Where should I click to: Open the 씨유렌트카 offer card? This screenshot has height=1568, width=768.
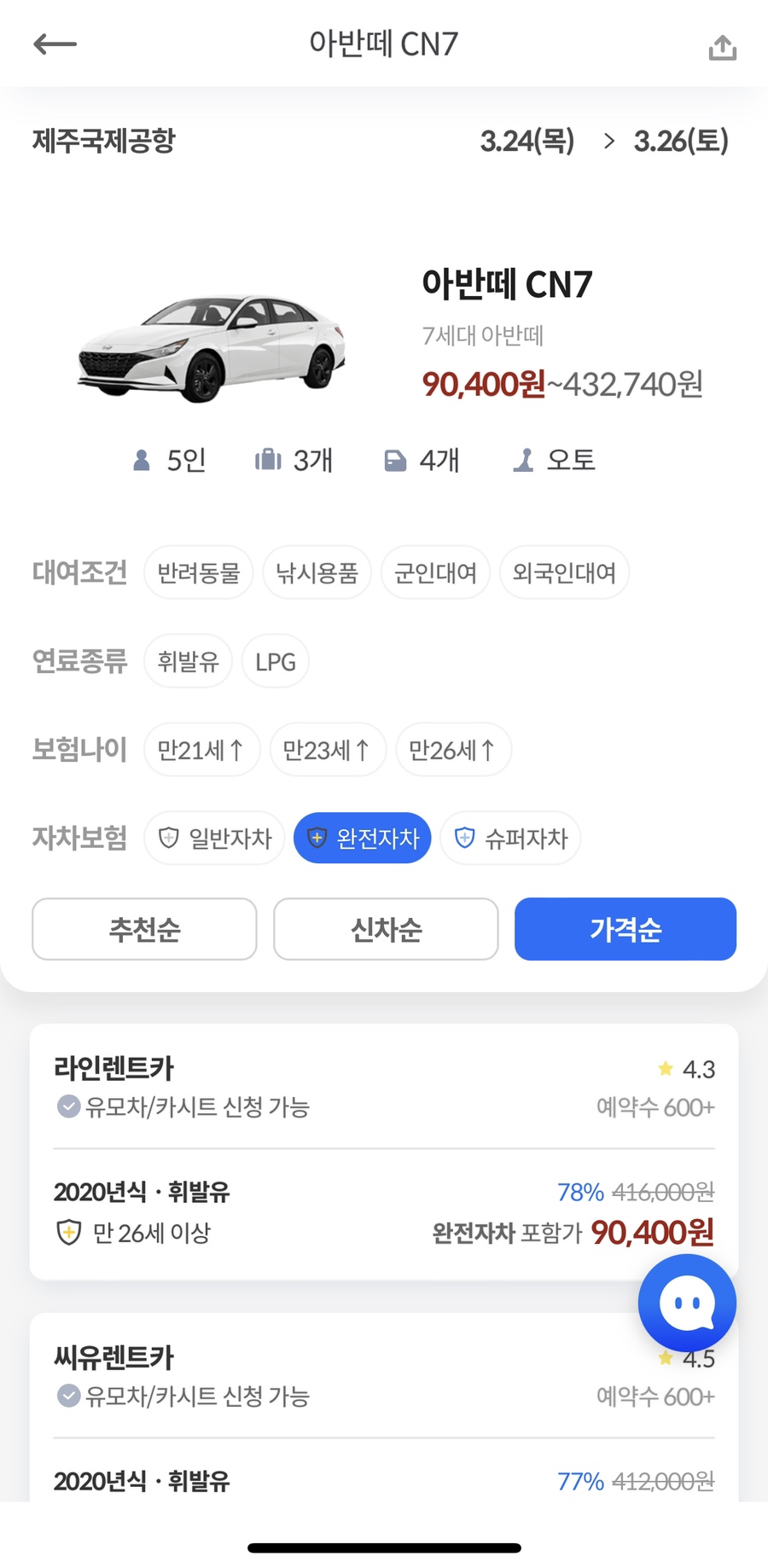click(384, 1408)
